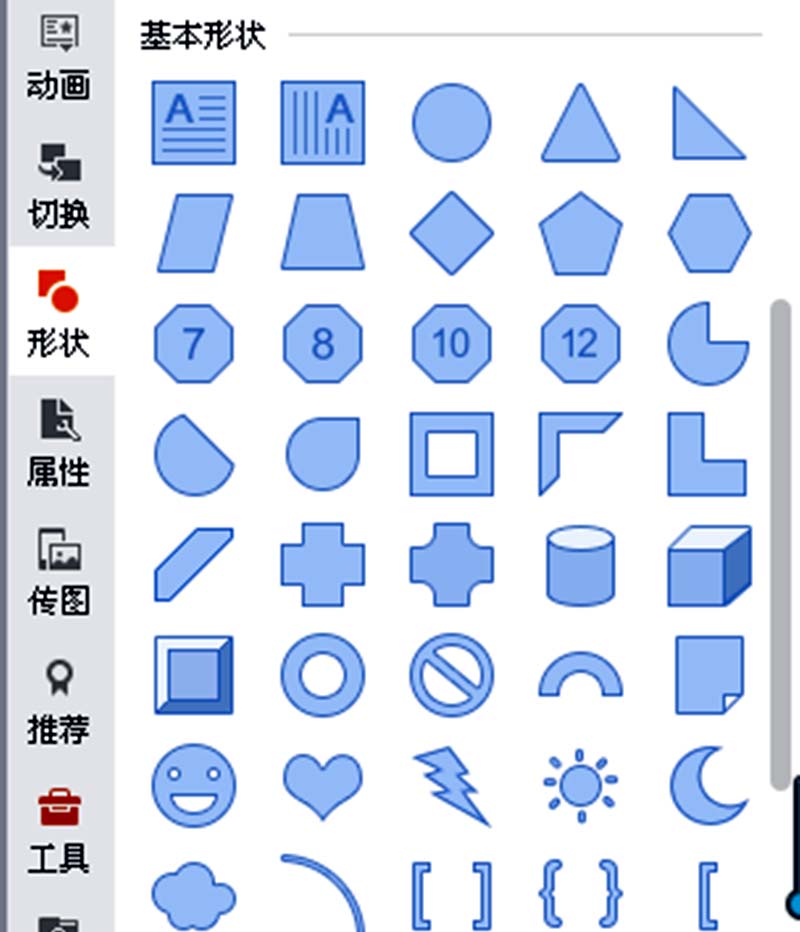Add the cube shape
Viewport: 800px width, 932px height.
click(x=708, y=565)
